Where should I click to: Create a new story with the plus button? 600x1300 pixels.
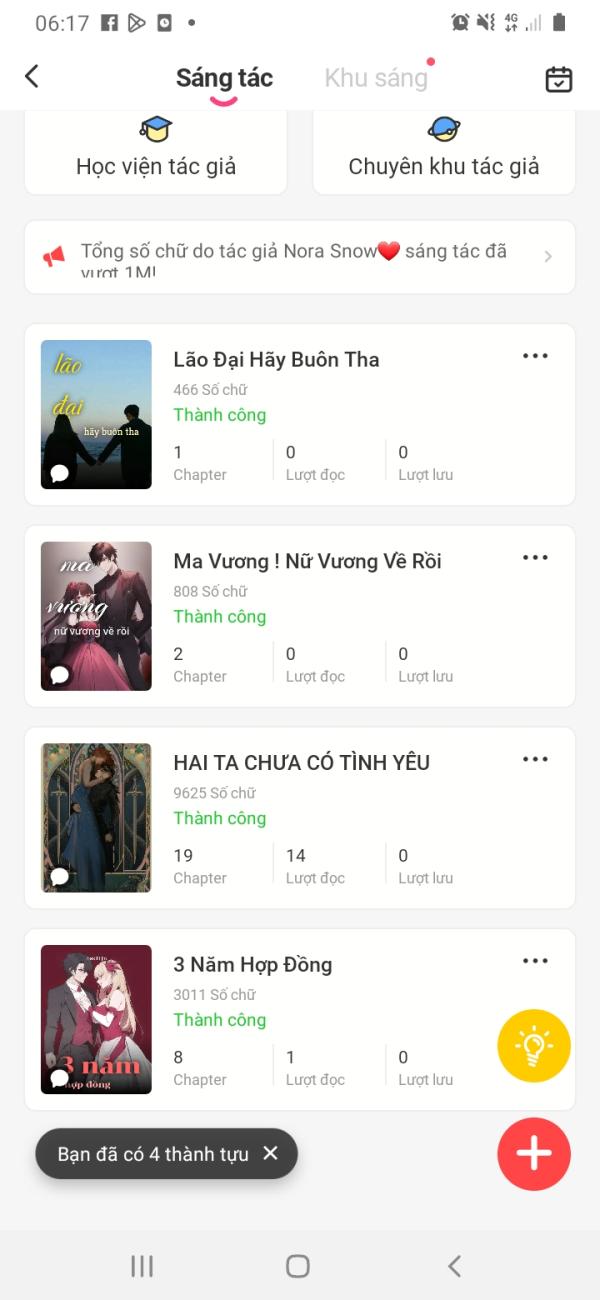534,1154
